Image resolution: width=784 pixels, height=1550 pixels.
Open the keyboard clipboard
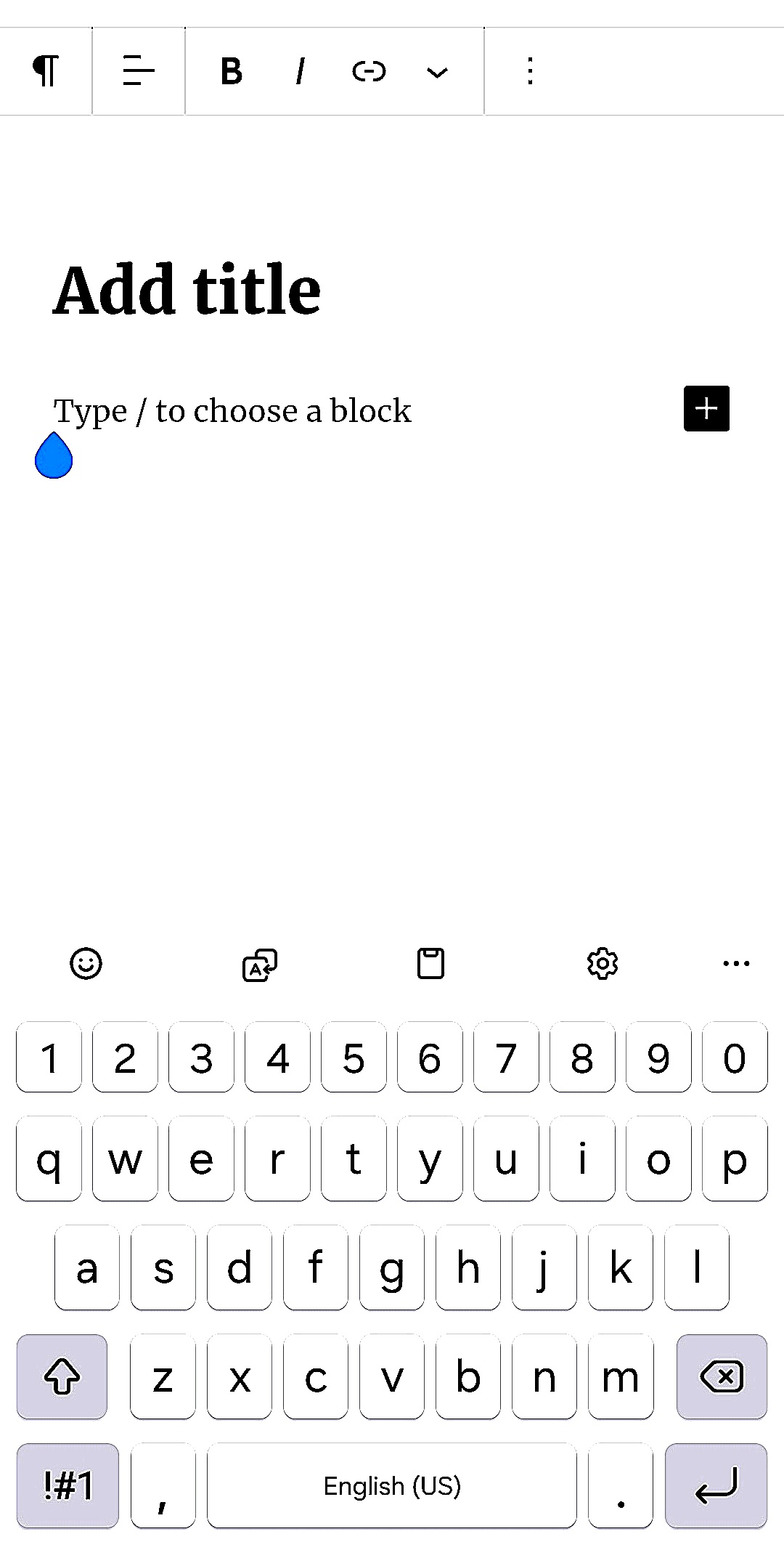click(430, 964)
